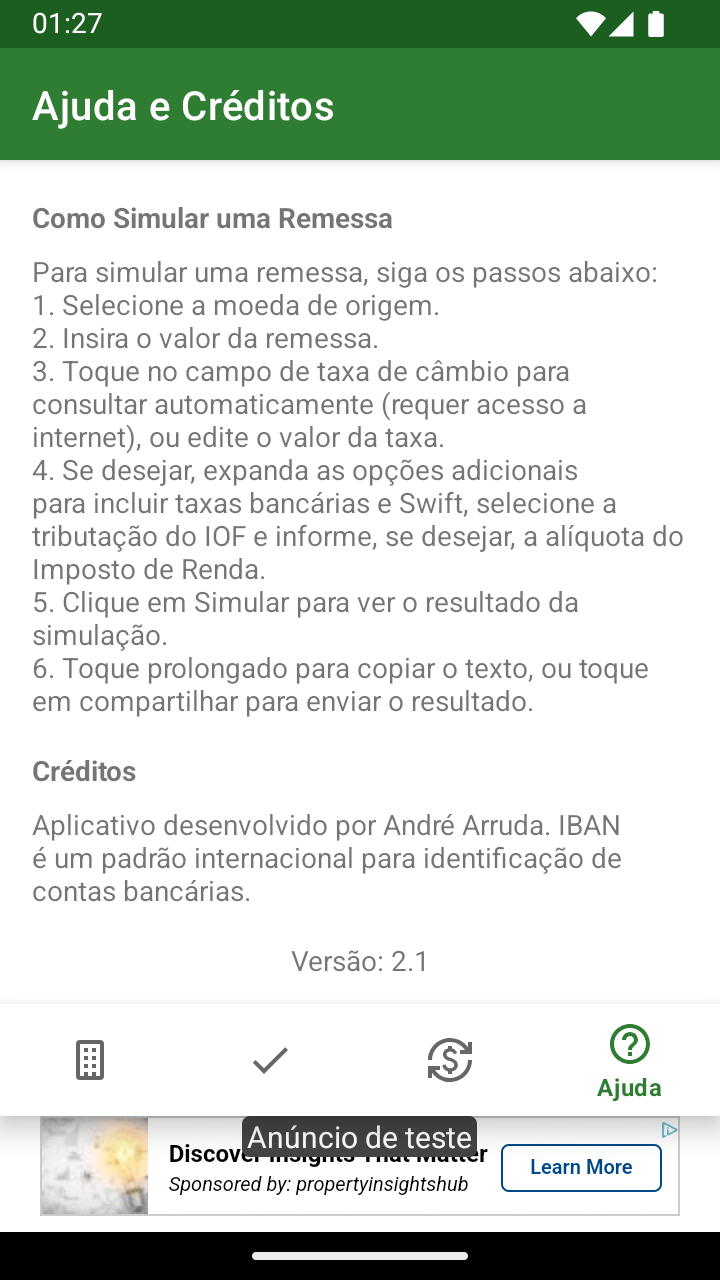Tap Learn More on the ad banner
The image size is (720, 1280).
point(581,1167)
